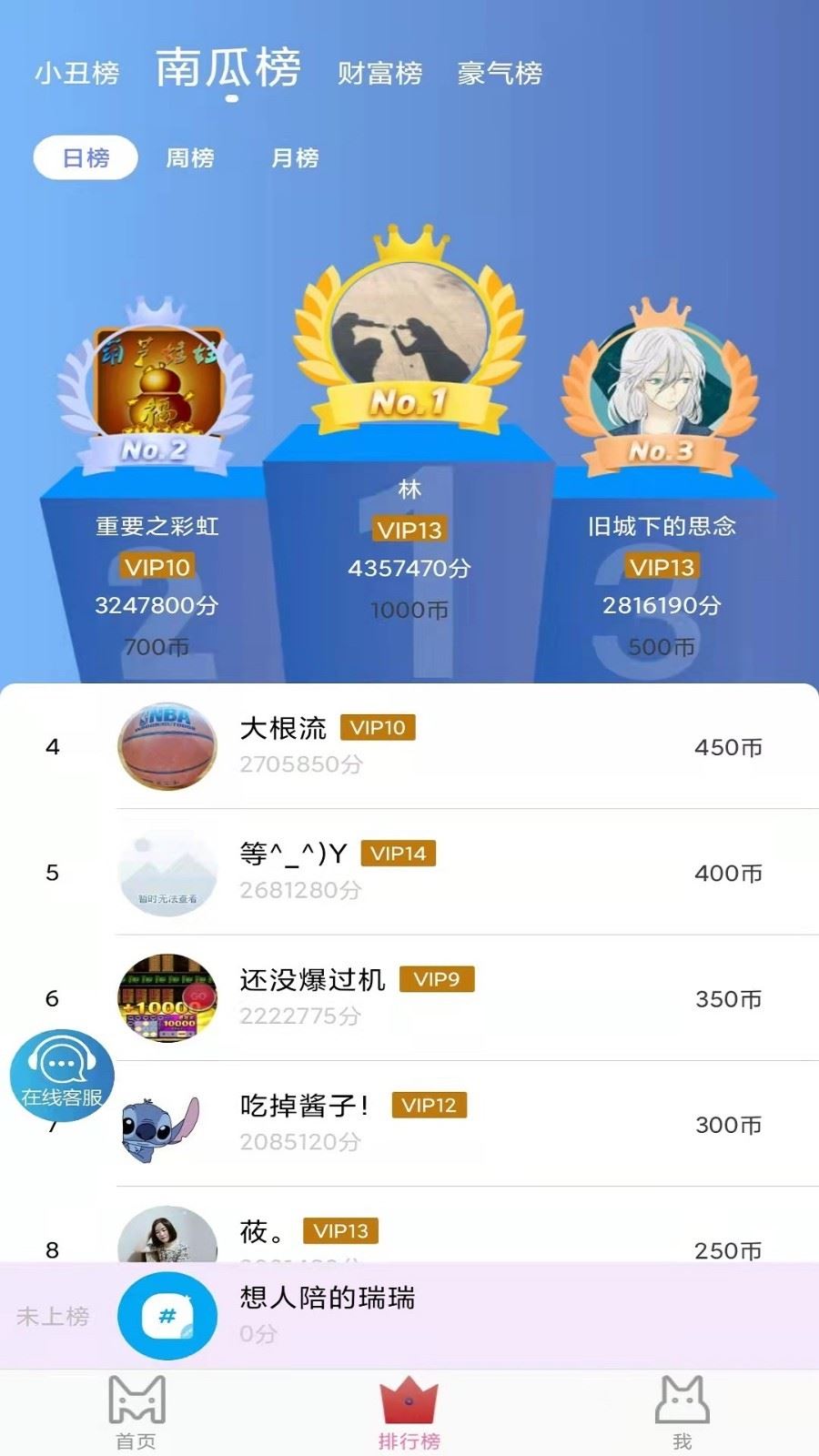Go to the 首页 home tab
The image size is (819, 1456).
[136, 1412]
